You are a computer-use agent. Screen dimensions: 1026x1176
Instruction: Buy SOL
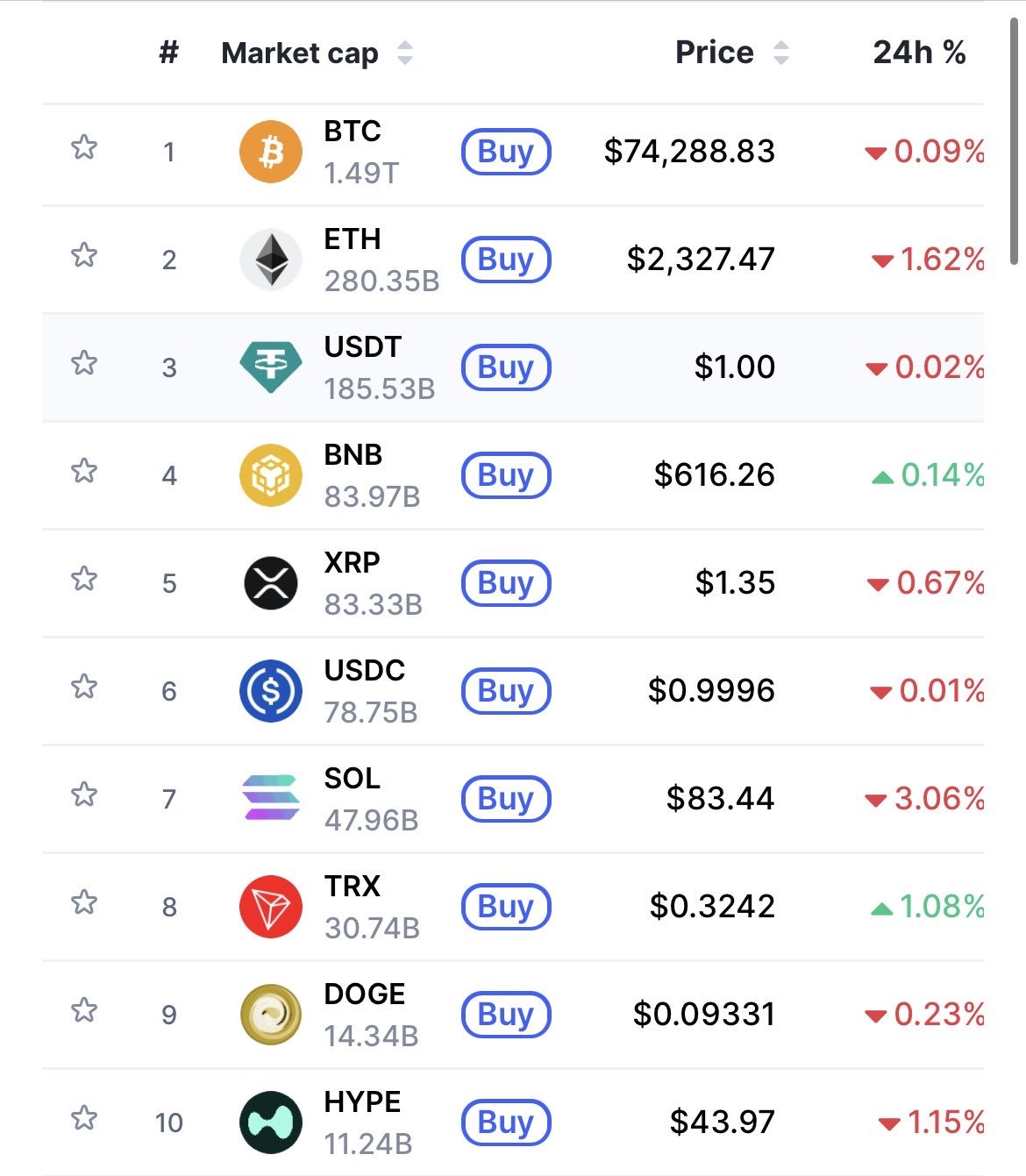pos(506,799)
